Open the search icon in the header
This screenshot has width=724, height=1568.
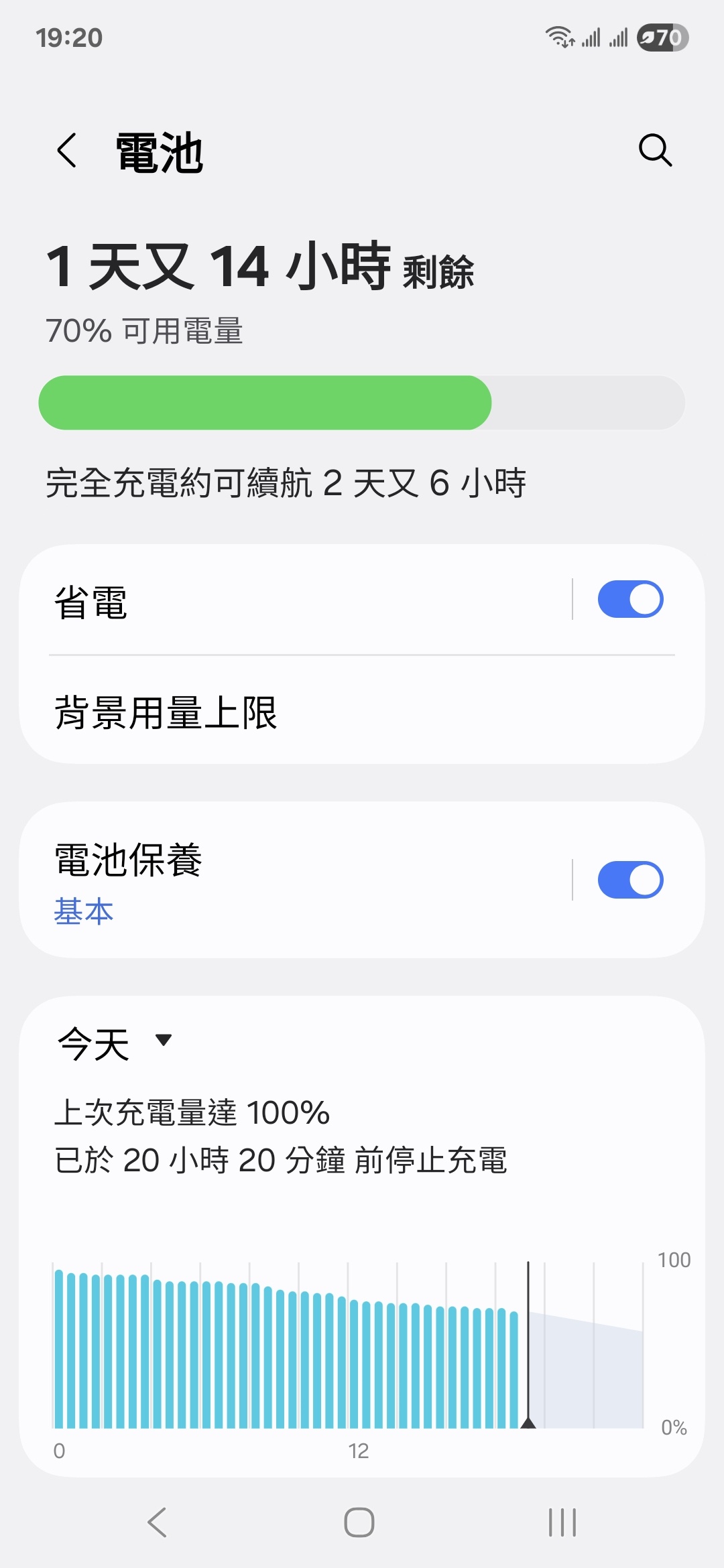(x=655, y=150)
